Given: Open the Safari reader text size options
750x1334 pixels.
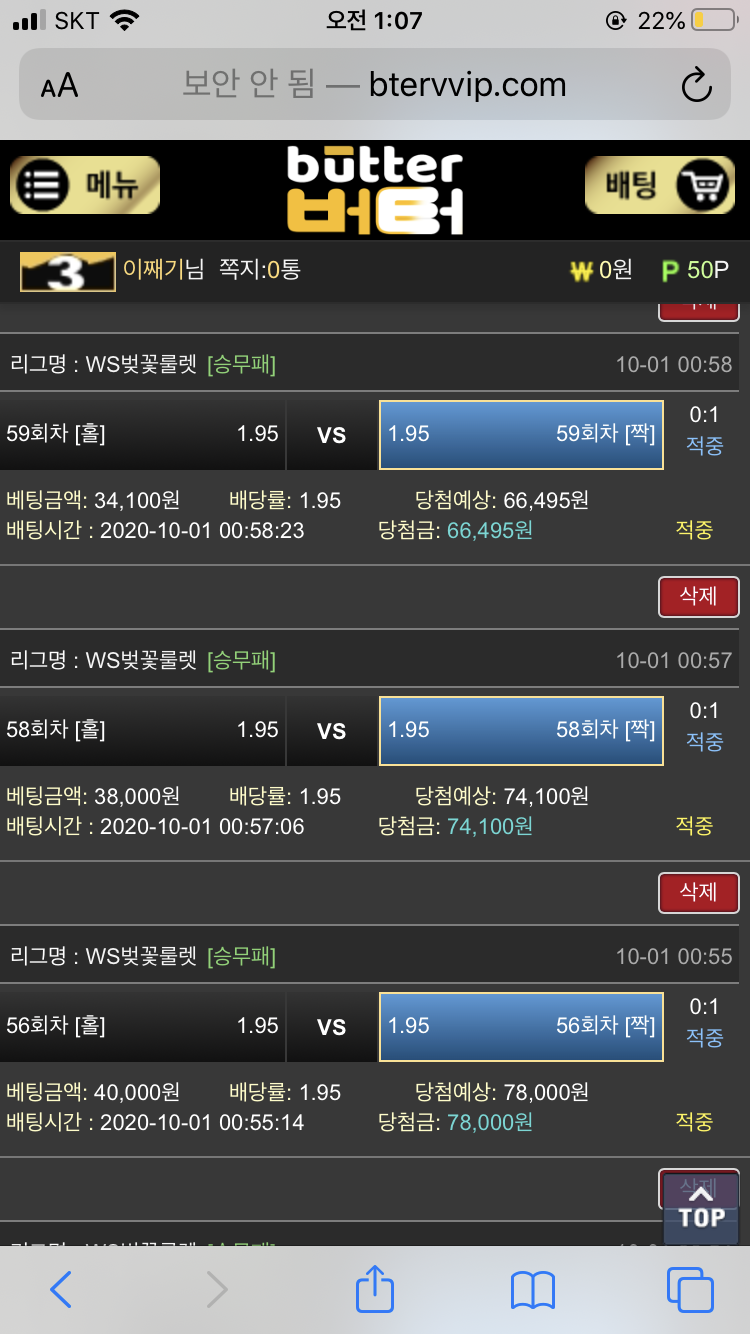Looking at the screenshot, I should 59,86.
